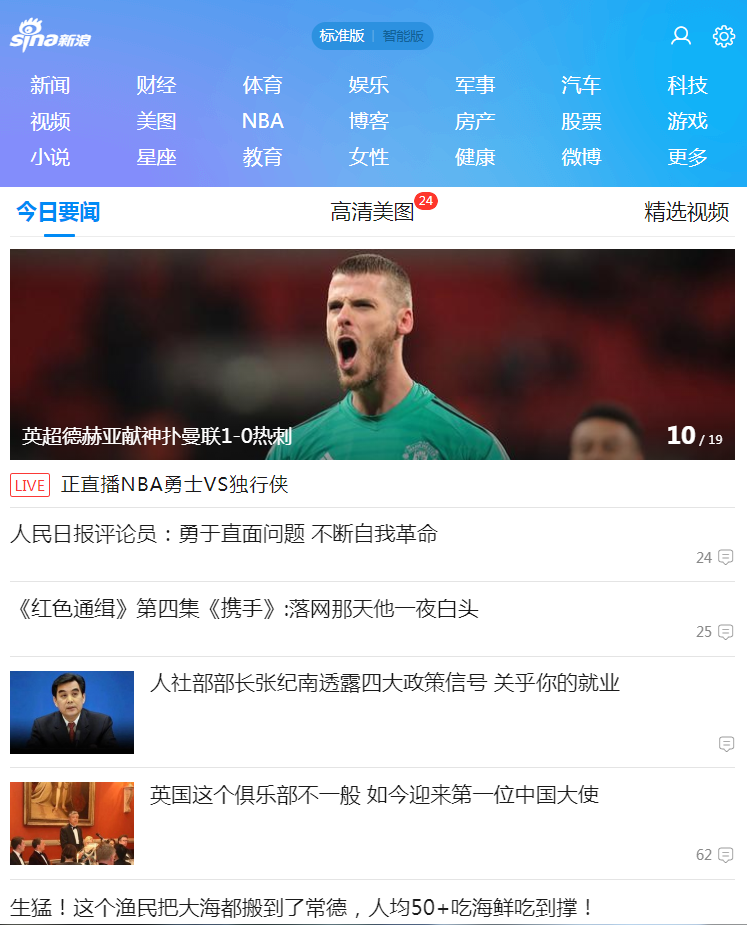
Task: Switch back to 标准版 mode
Action: click(341, 36)
